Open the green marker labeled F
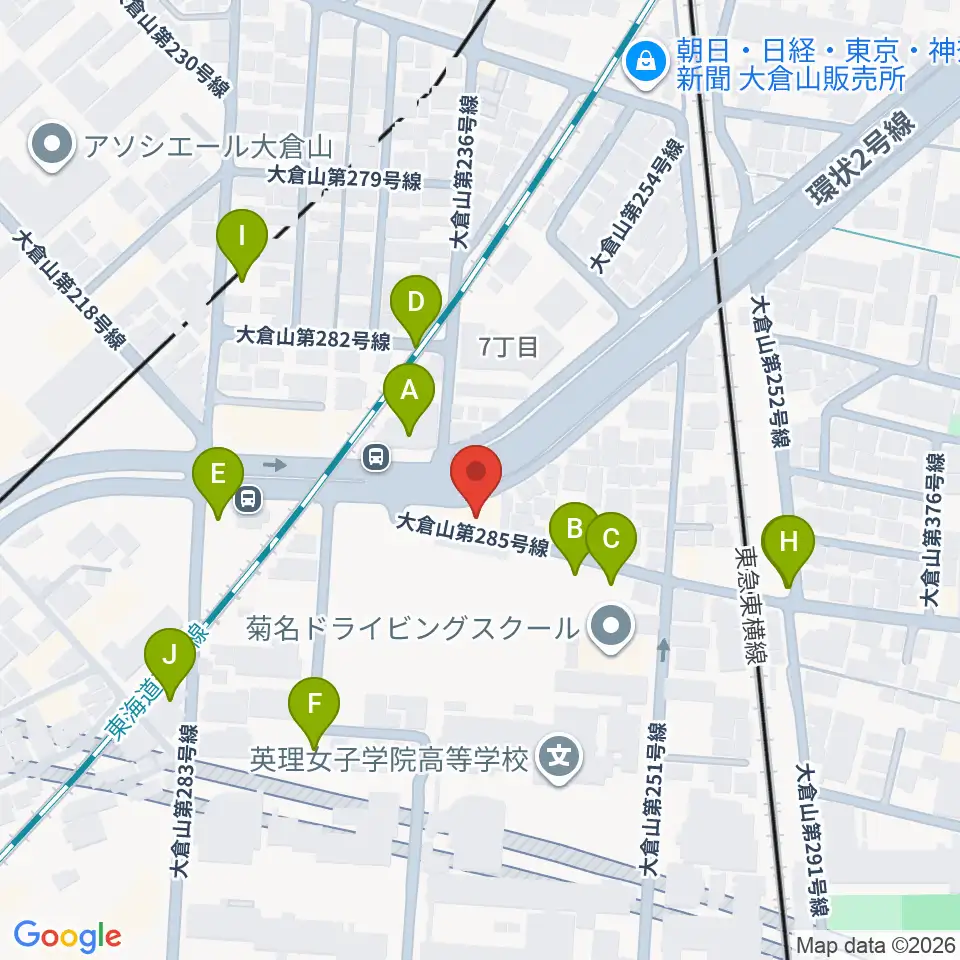Screen dimensions: 960x960 (314, 714)
